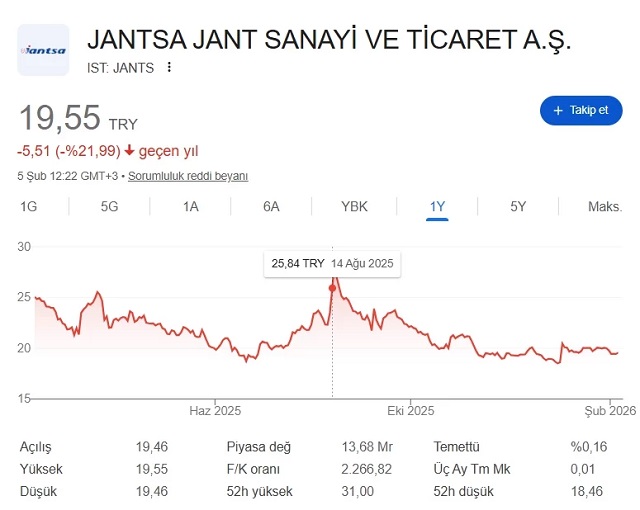
Task: Open the Sorumluluk reddi beyanı link
Action: pos(199,176)
